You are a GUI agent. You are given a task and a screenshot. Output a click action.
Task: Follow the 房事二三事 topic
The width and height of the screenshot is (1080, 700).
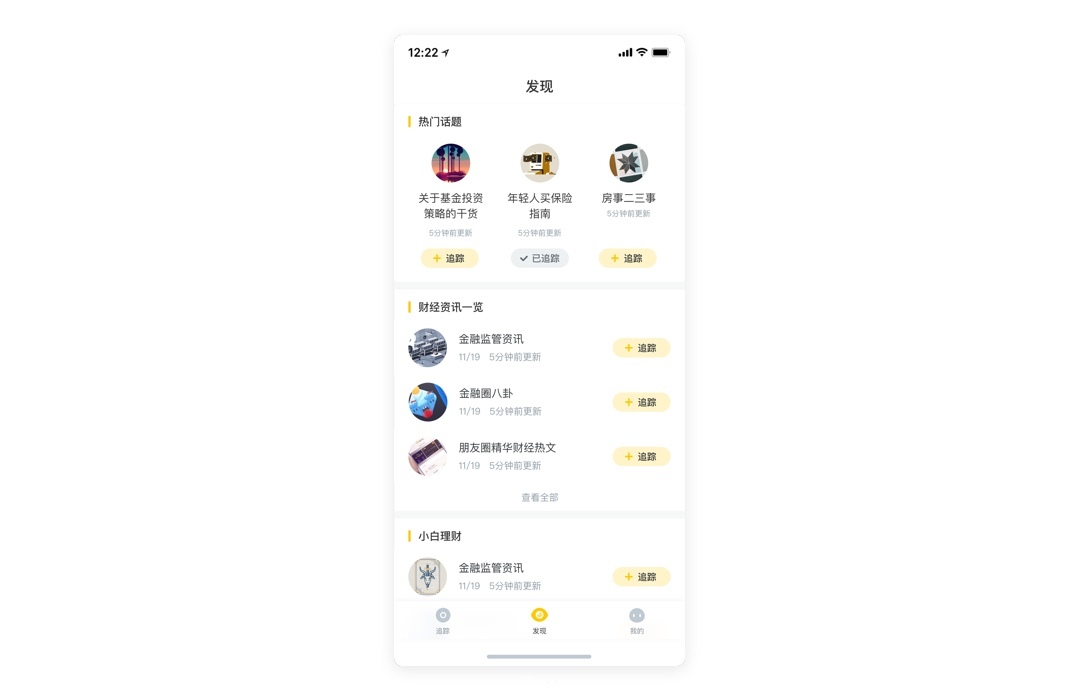627,258
